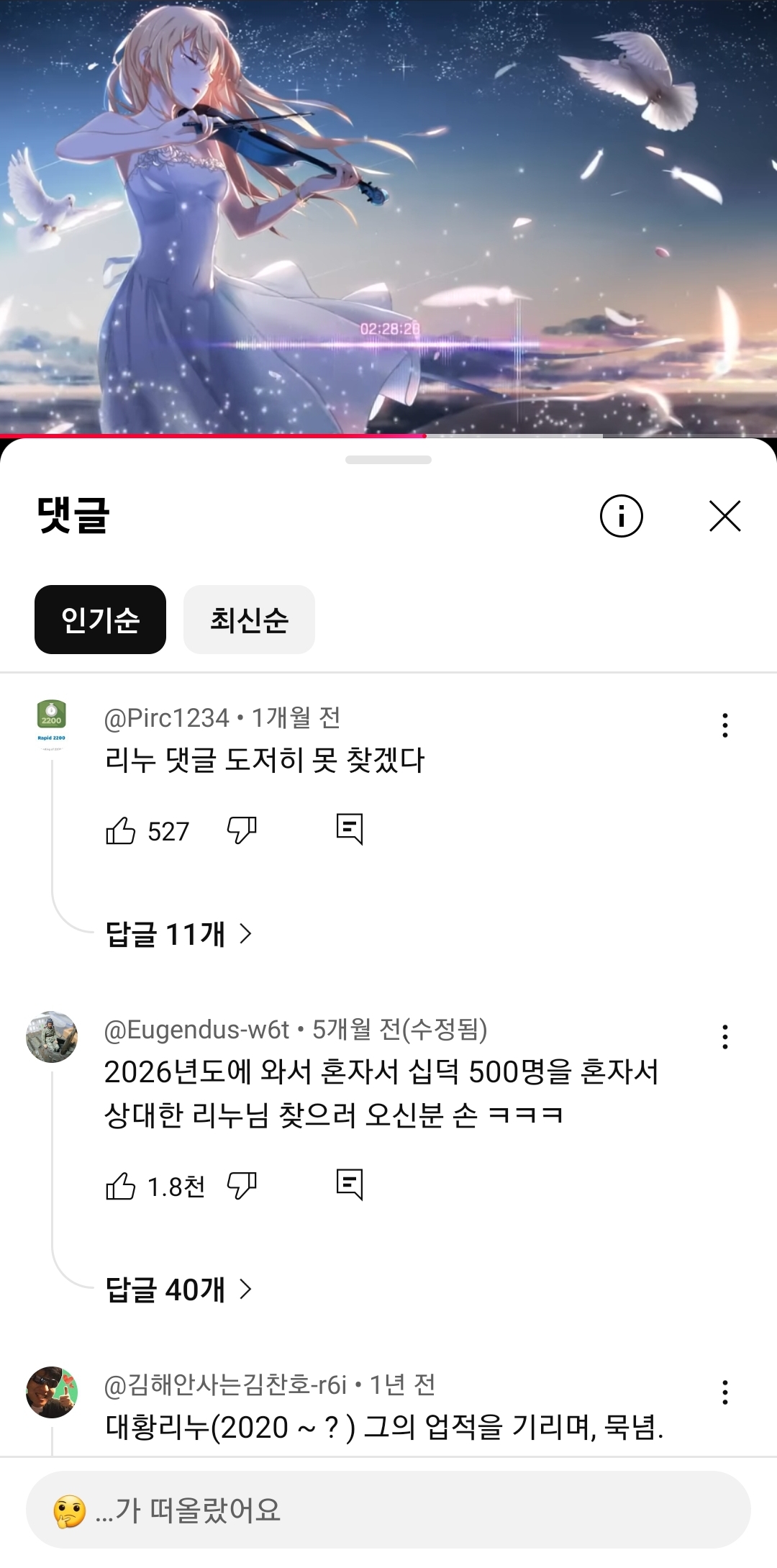
Task: Open @Eugendus-w6t's profile picture
Action: [x=52, y=1037]
